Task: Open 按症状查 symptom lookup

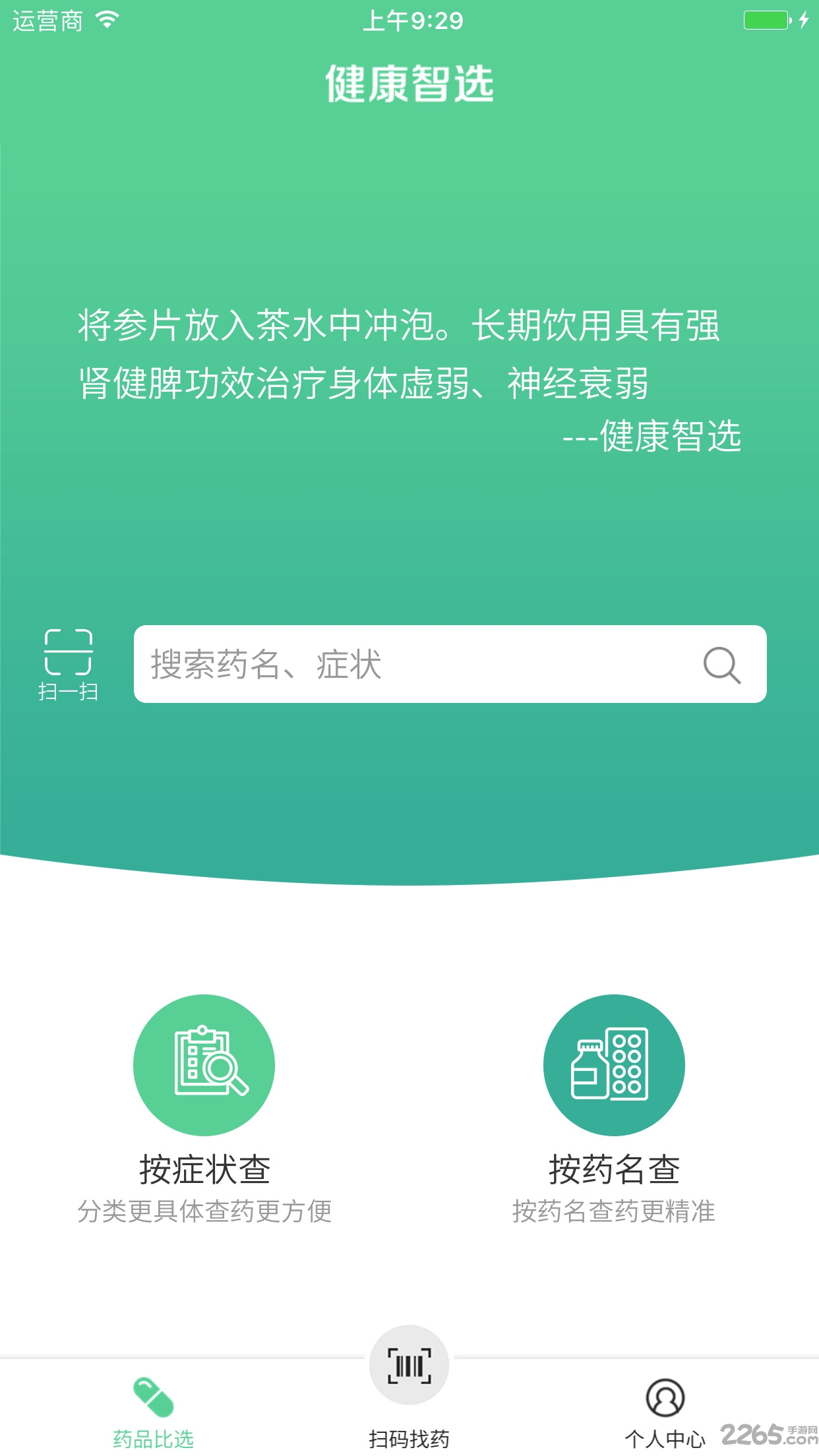Action: click(x=204, y=1066)
